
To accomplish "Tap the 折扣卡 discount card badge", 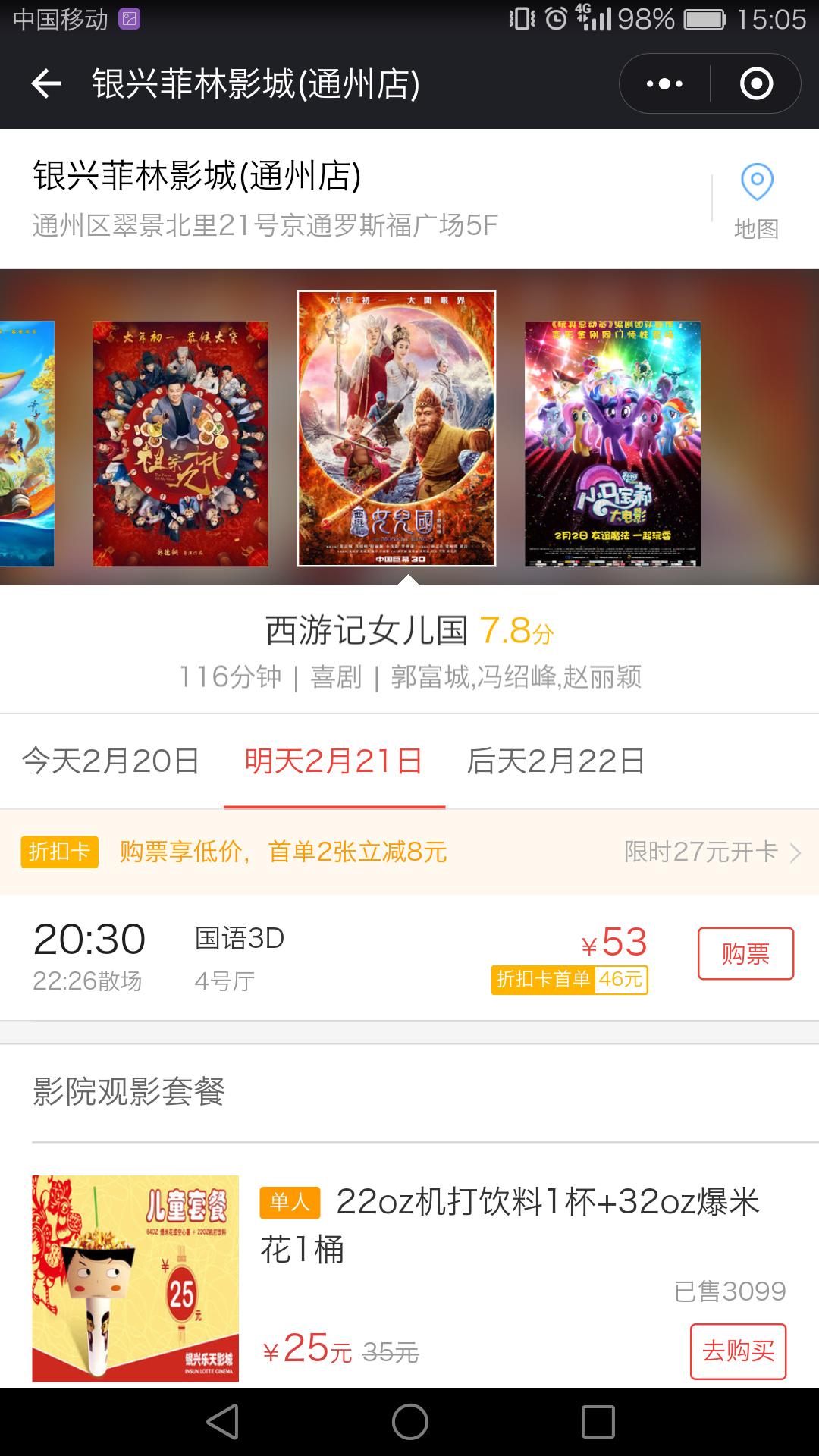I will [58, 852].
